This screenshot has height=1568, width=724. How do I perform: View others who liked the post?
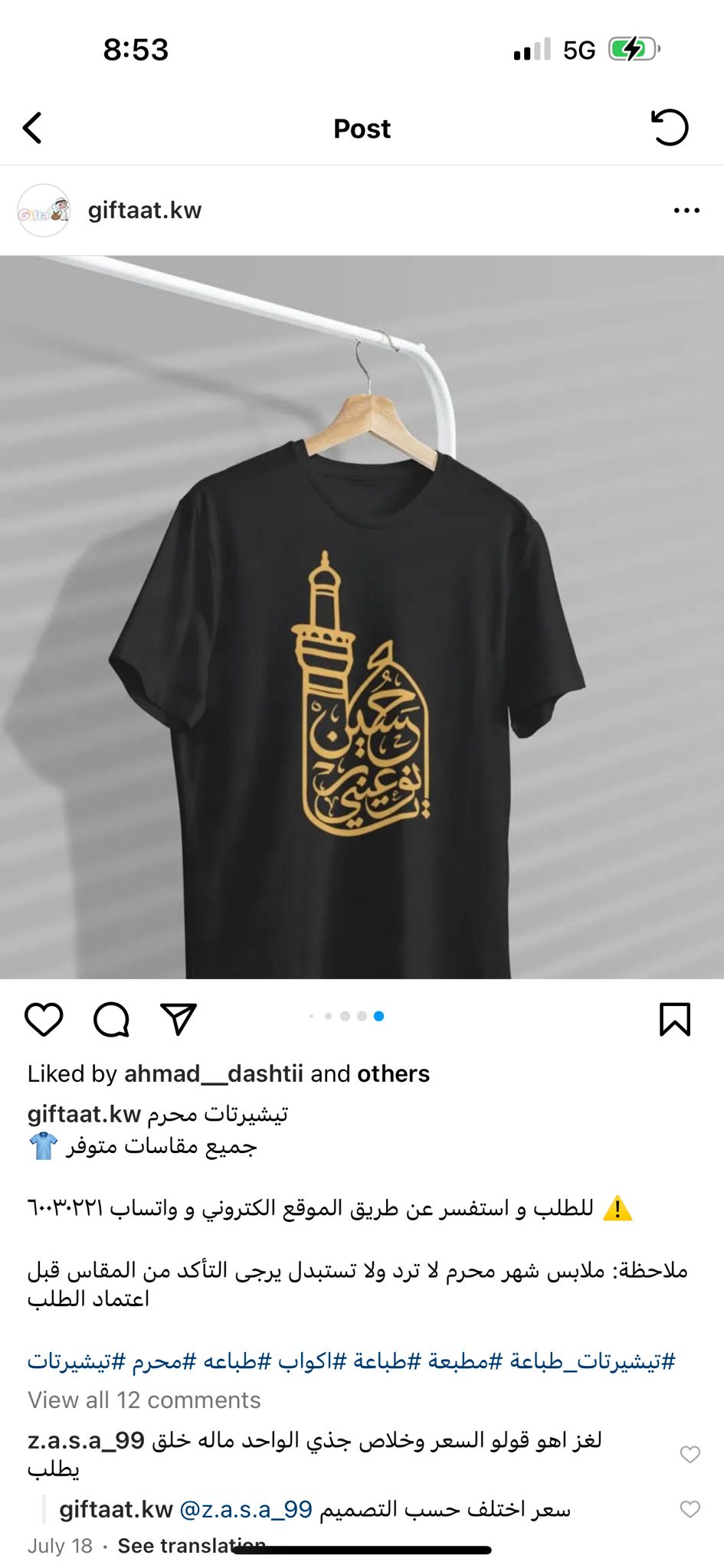pos(393,1073)
